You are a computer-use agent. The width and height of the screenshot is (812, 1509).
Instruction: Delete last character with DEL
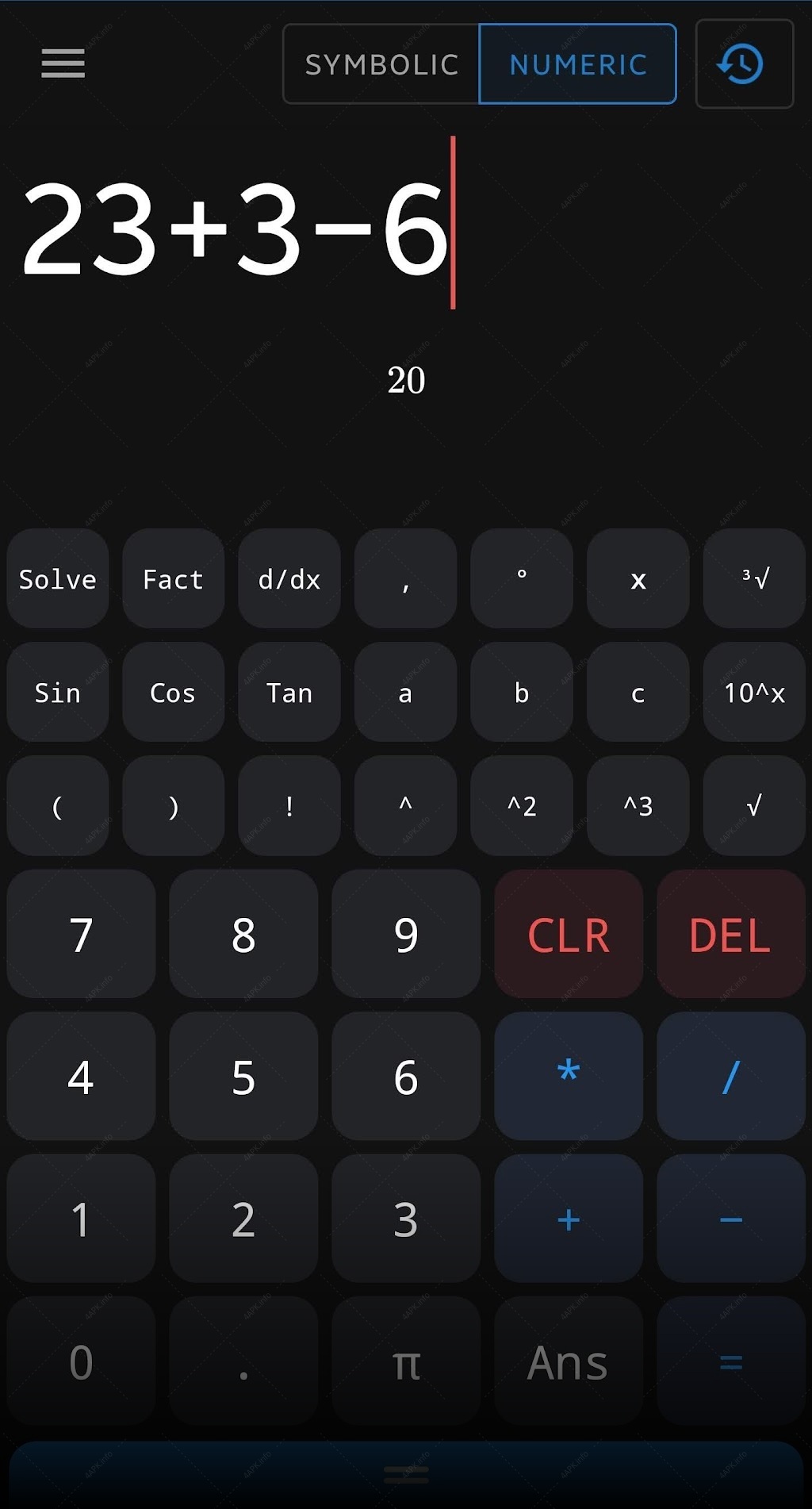coord(731,934)
